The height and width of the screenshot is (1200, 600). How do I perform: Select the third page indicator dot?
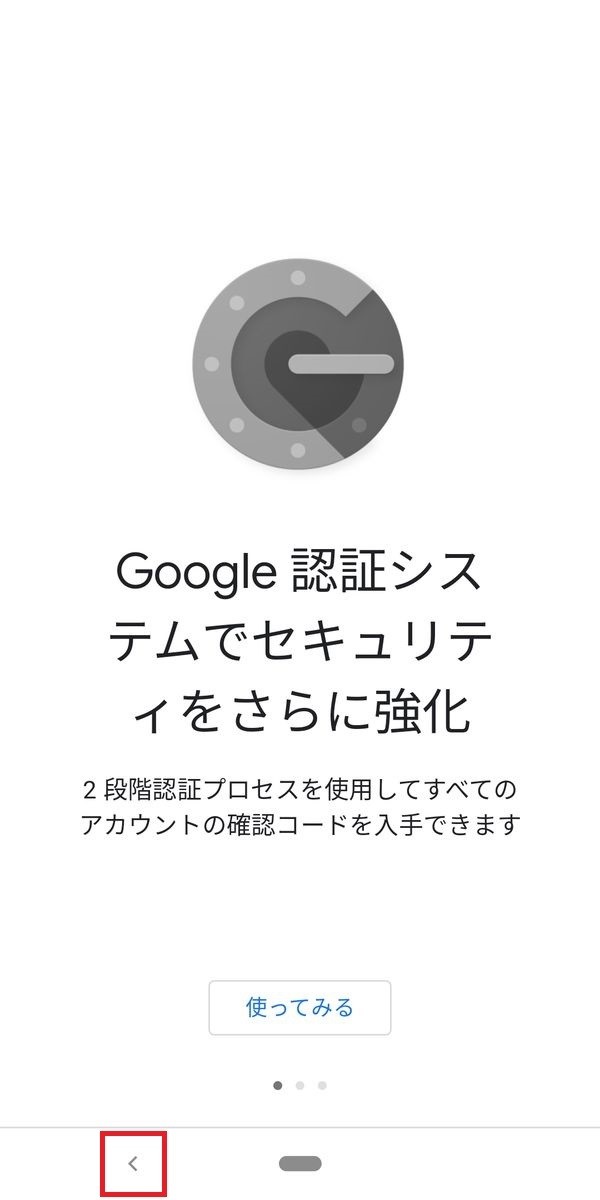tap(322, 1085)
